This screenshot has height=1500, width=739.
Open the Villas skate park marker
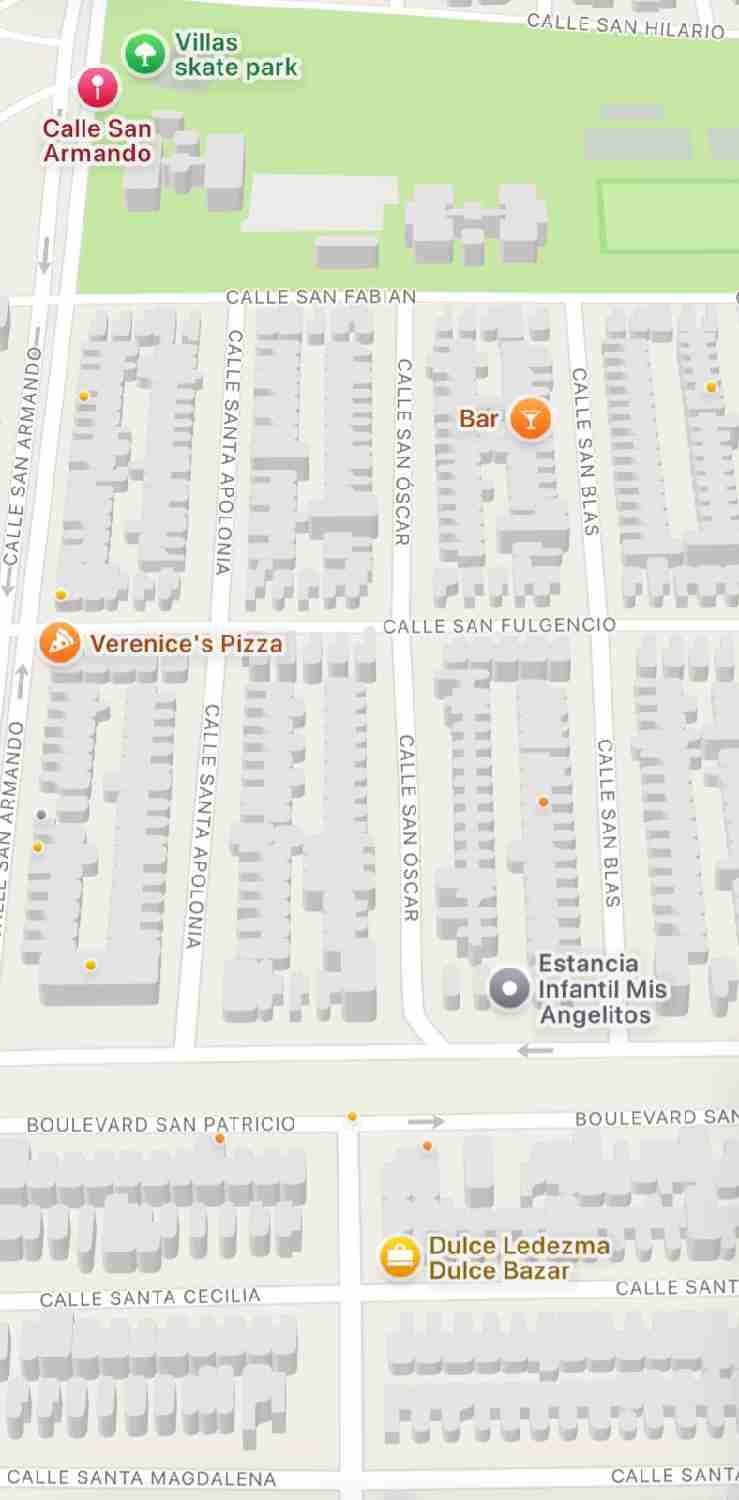pos(144,54)
